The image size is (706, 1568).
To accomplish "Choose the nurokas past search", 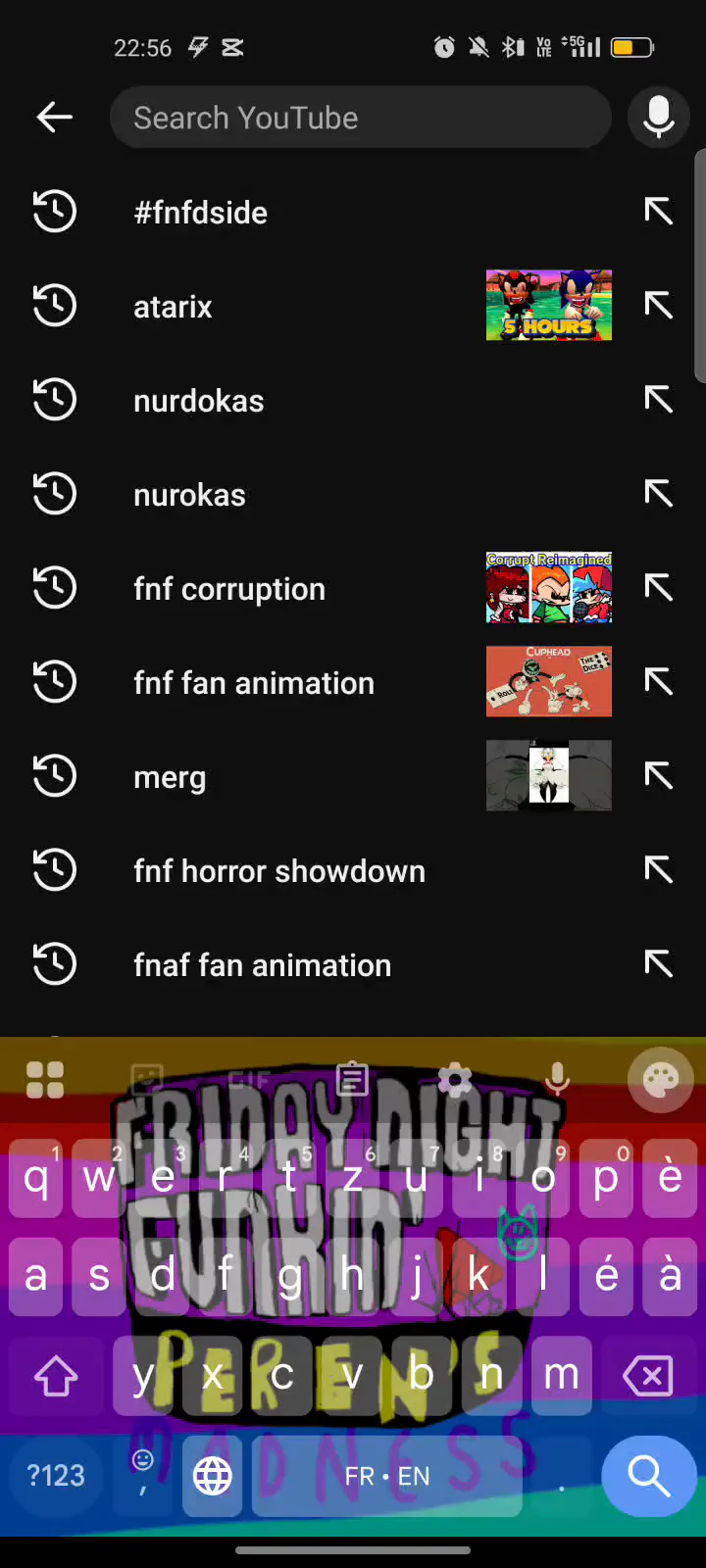I will 190,495.
